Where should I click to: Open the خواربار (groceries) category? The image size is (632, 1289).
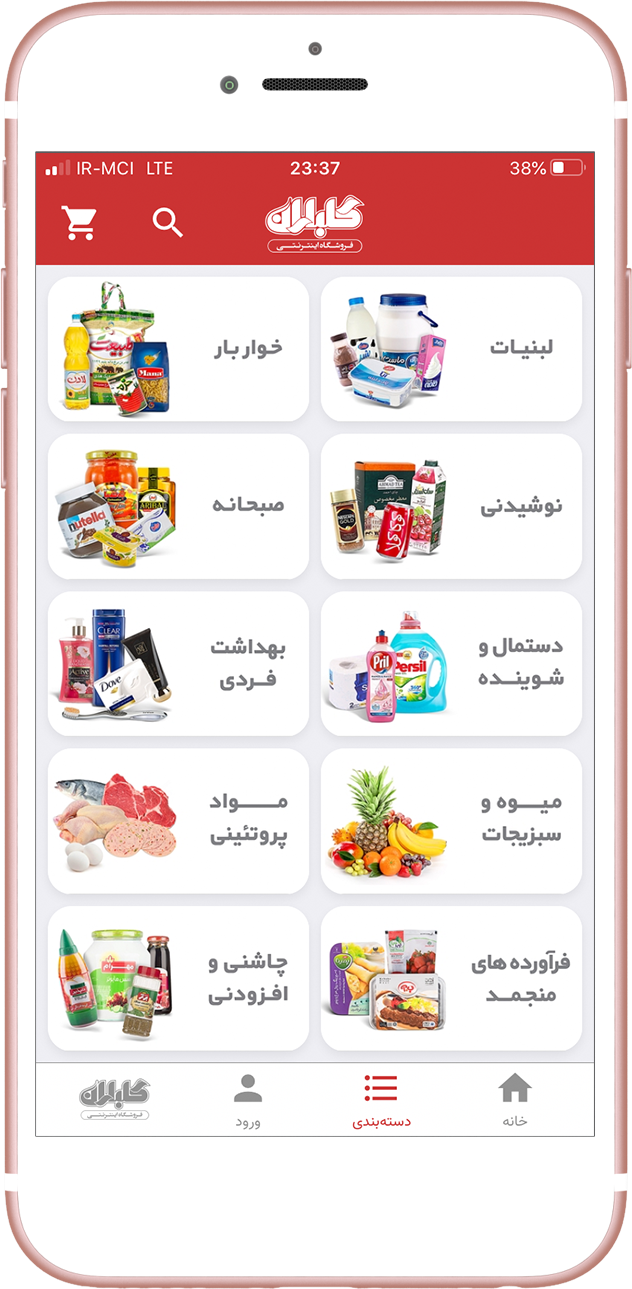[178, 349]
